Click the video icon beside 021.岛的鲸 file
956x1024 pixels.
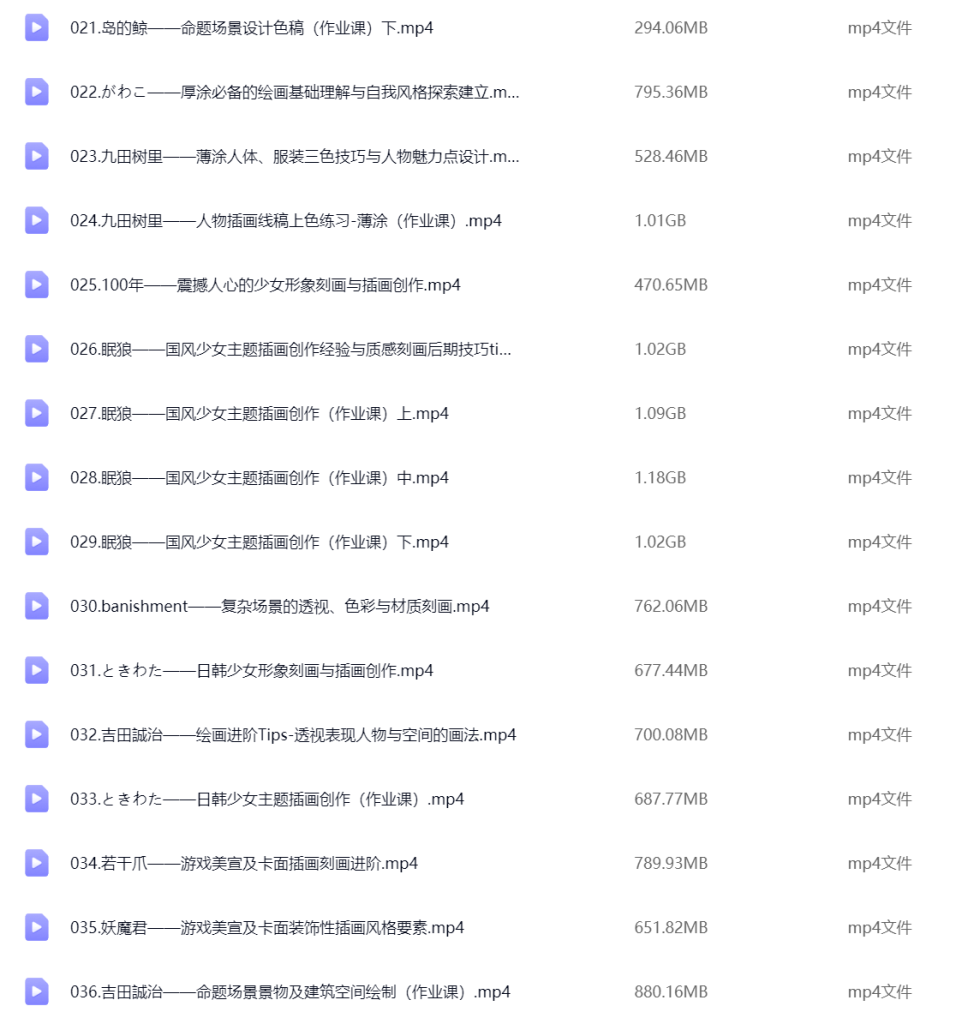36,28
